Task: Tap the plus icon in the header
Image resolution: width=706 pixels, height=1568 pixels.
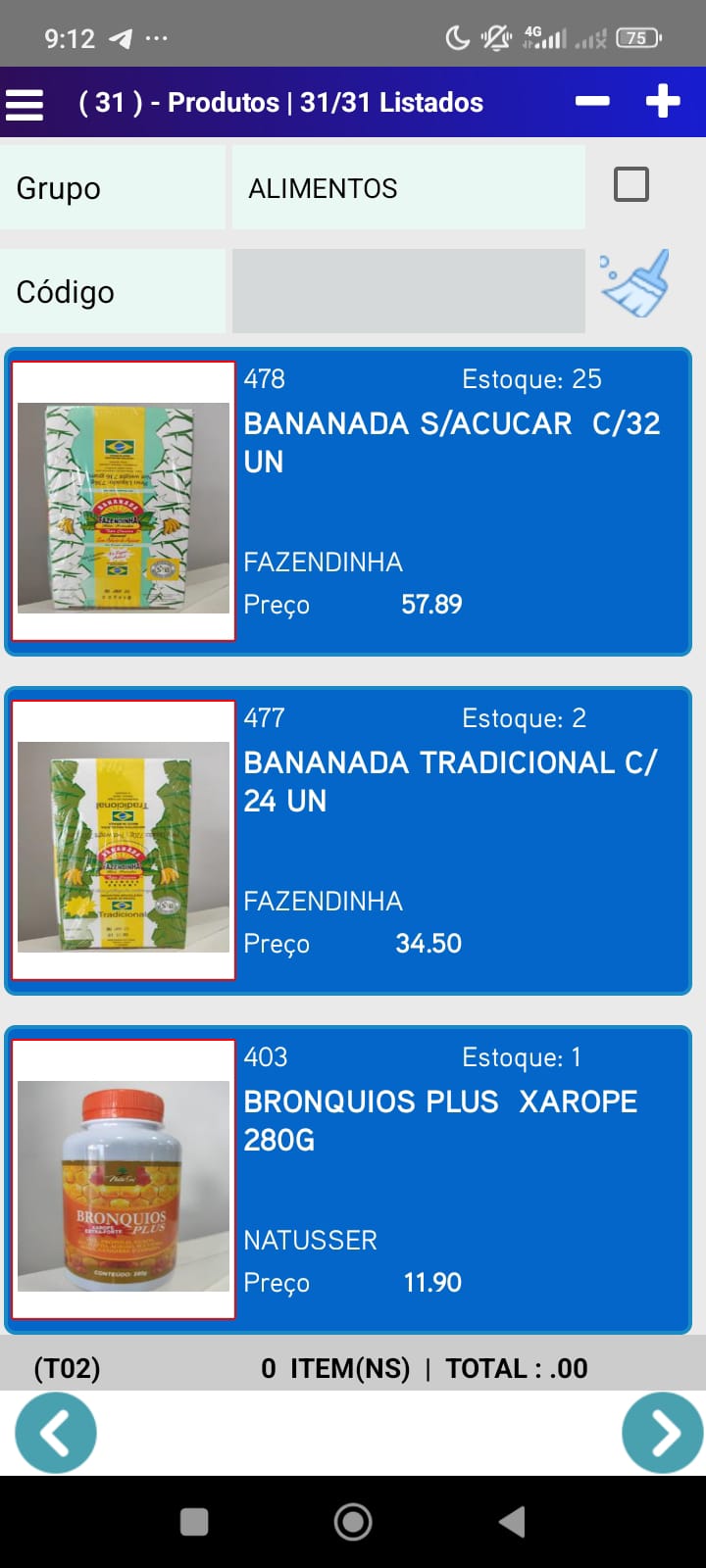Action: (x=663, y=101)
